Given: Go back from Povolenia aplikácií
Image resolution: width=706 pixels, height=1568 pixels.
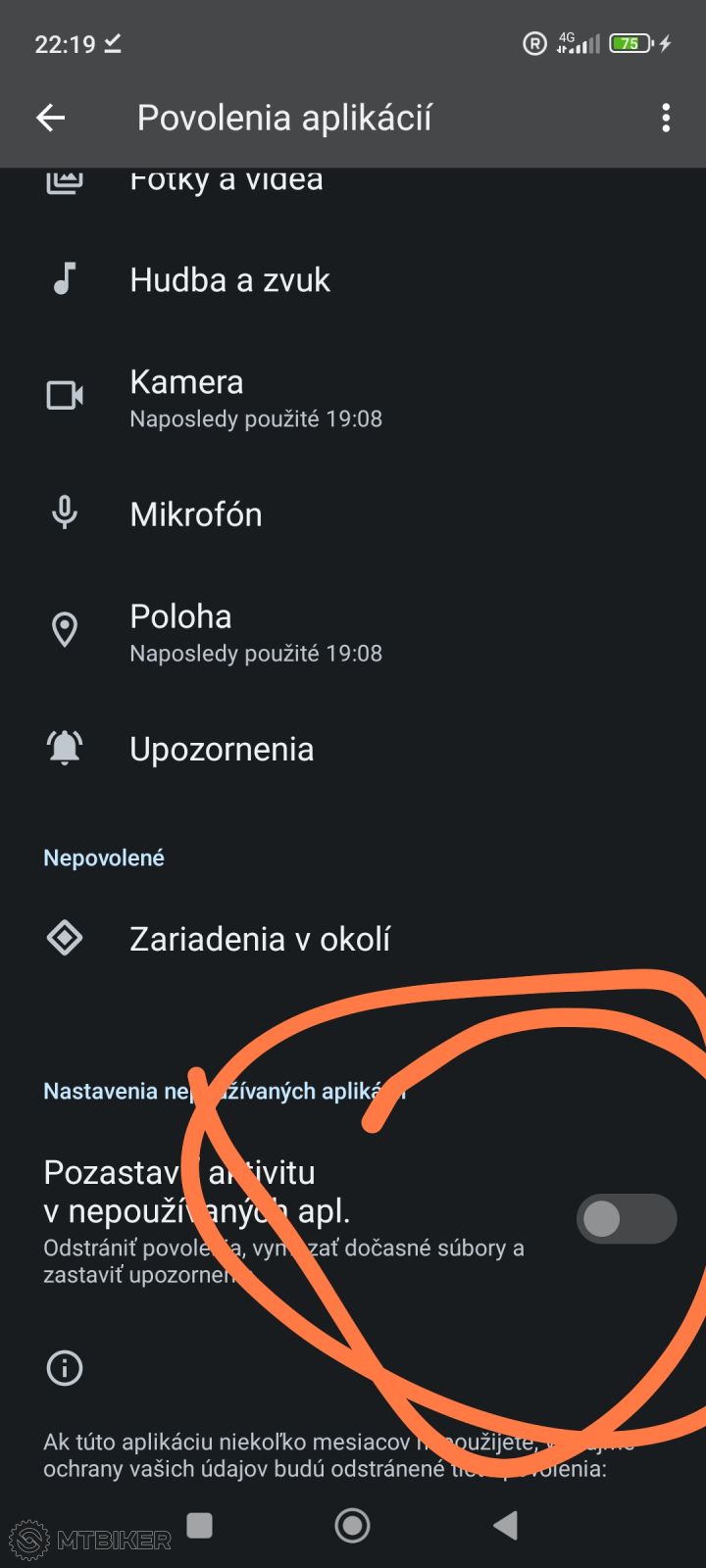Looking at the screenshot, I should [x=51, y=119].
